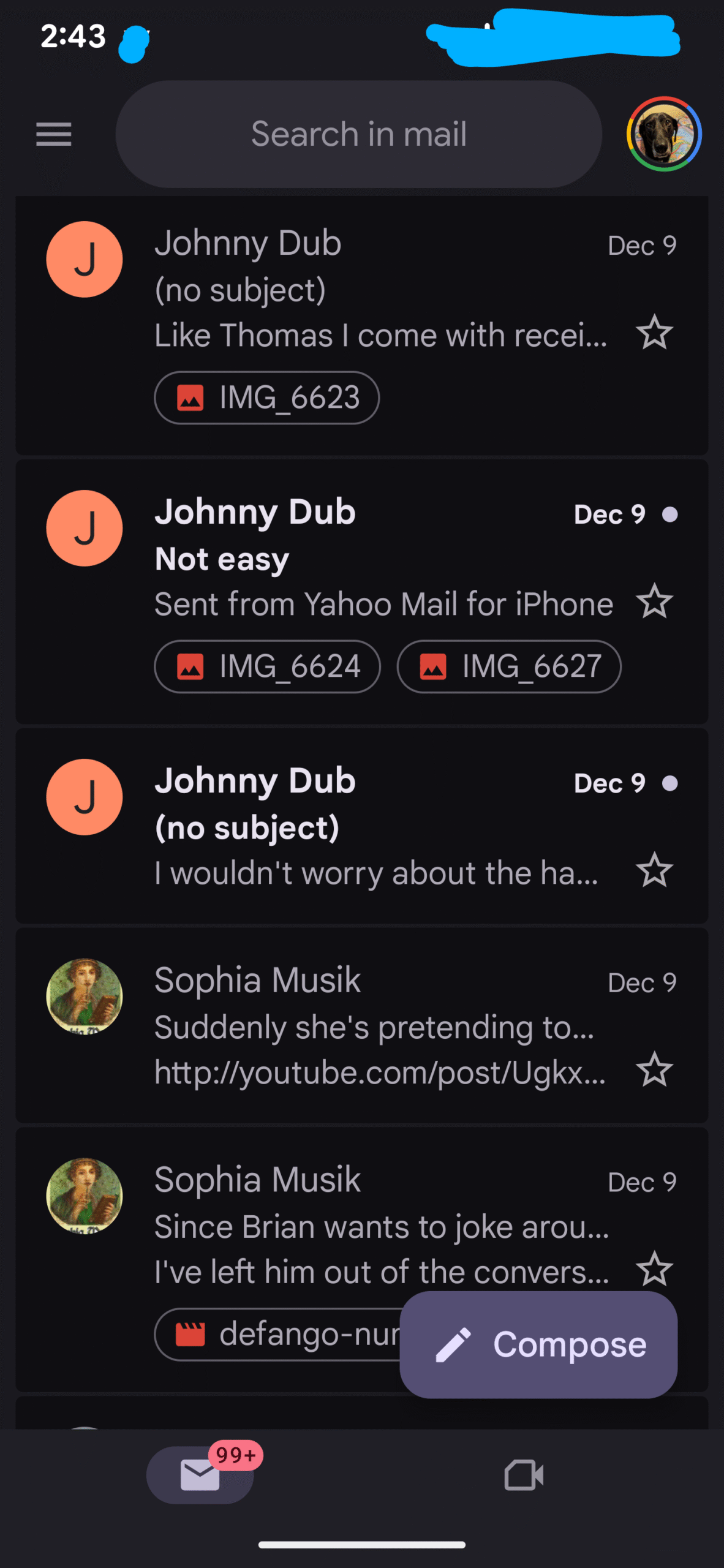View the IMG_6624 attachment

point(267,666)
